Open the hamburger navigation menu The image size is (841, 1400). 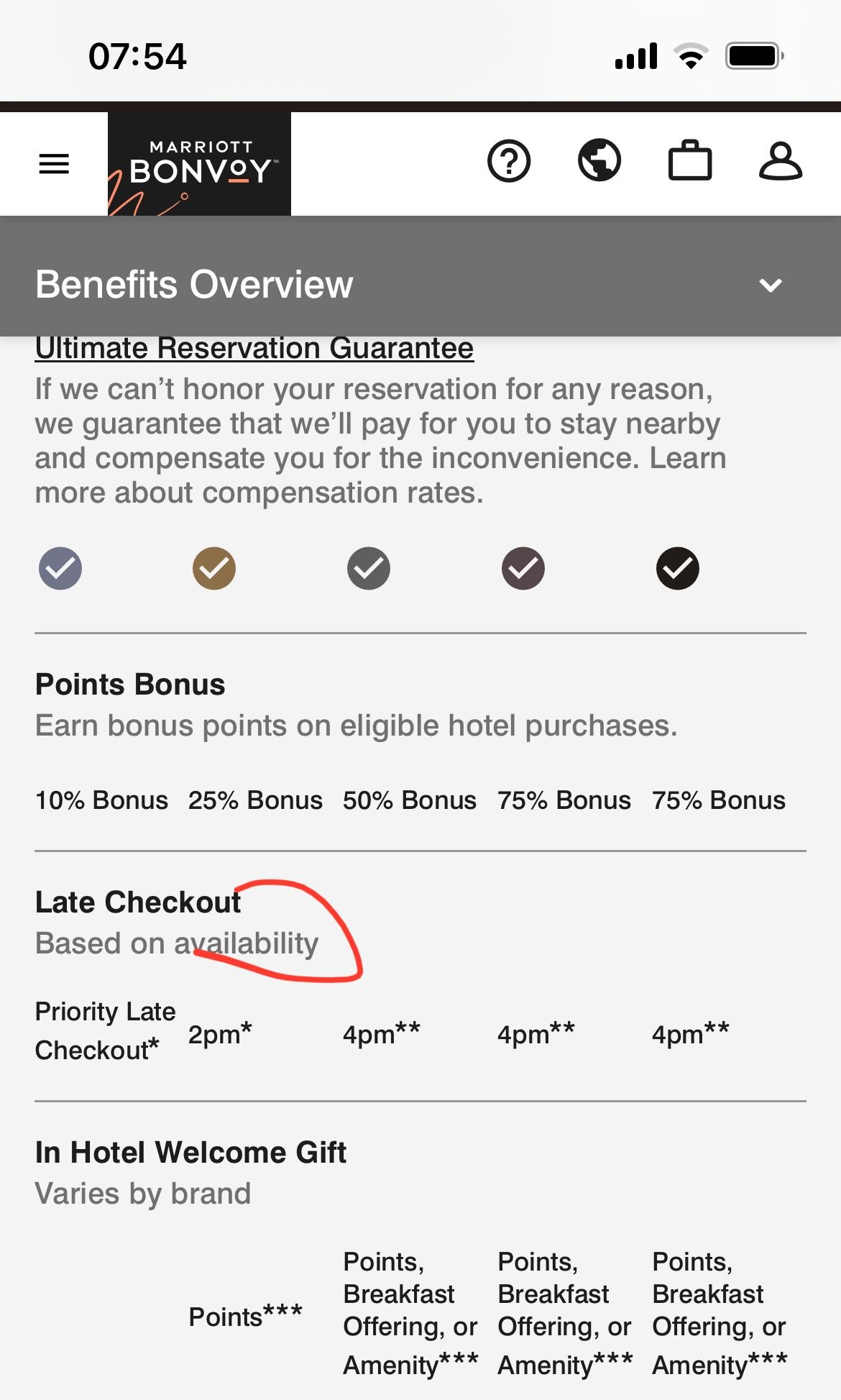(52, 163)
